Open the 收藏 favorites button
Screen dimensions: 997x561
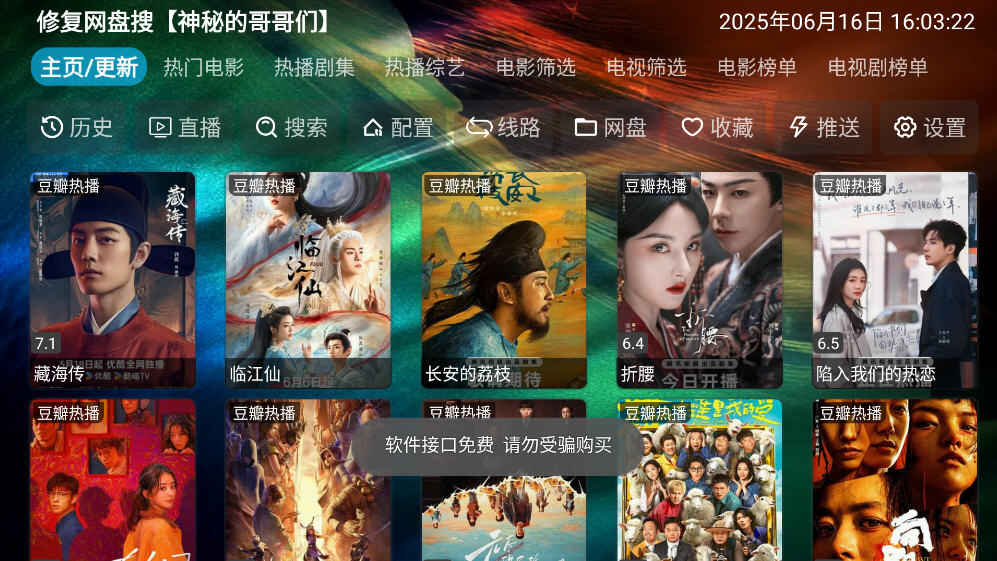coord(717,127)
